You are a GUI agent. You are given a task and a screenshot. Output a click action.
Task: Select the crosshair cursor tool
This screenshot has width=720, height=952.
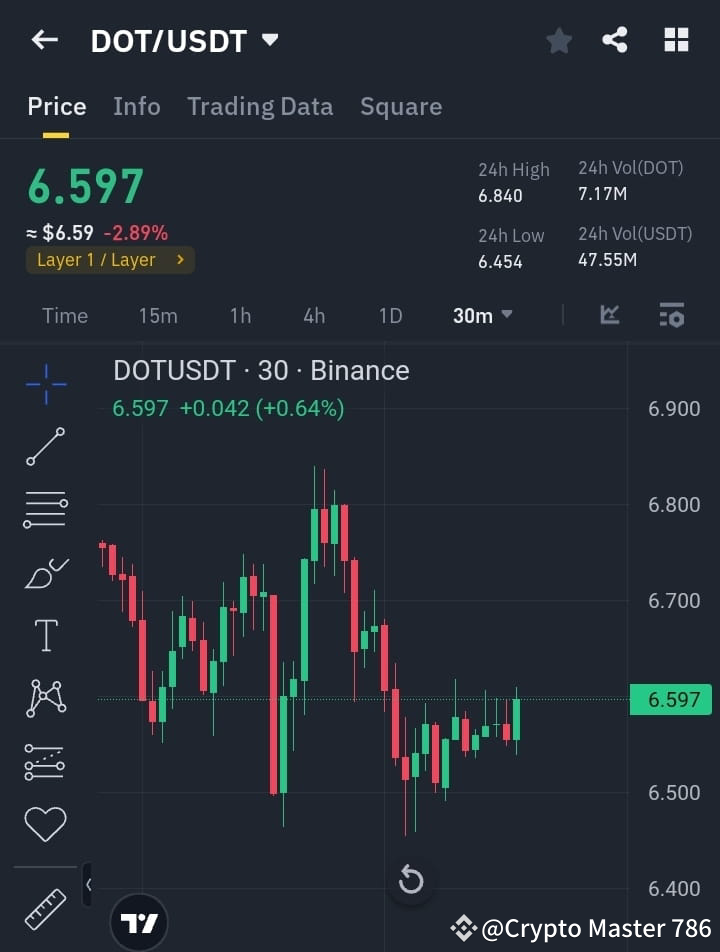[x=44, y=384]
